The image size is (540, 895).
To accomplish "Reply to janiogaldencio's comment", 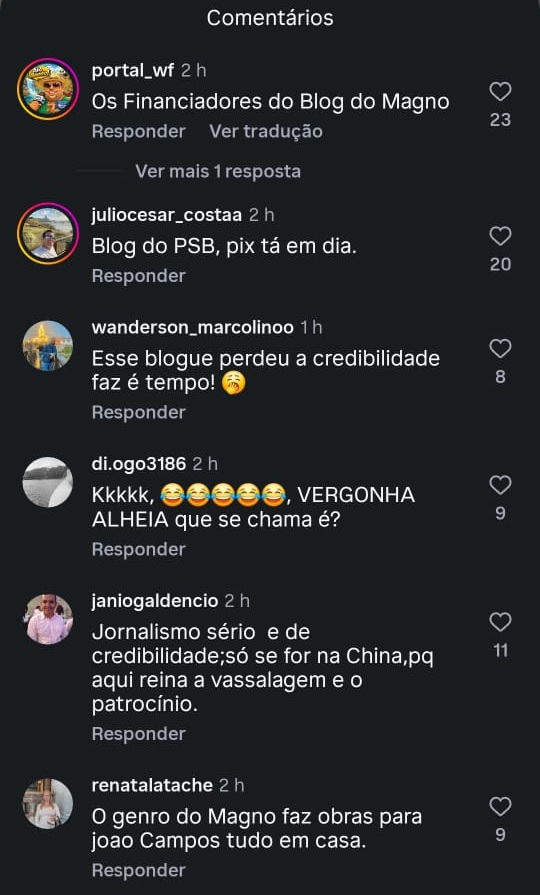I will point(139,734).
